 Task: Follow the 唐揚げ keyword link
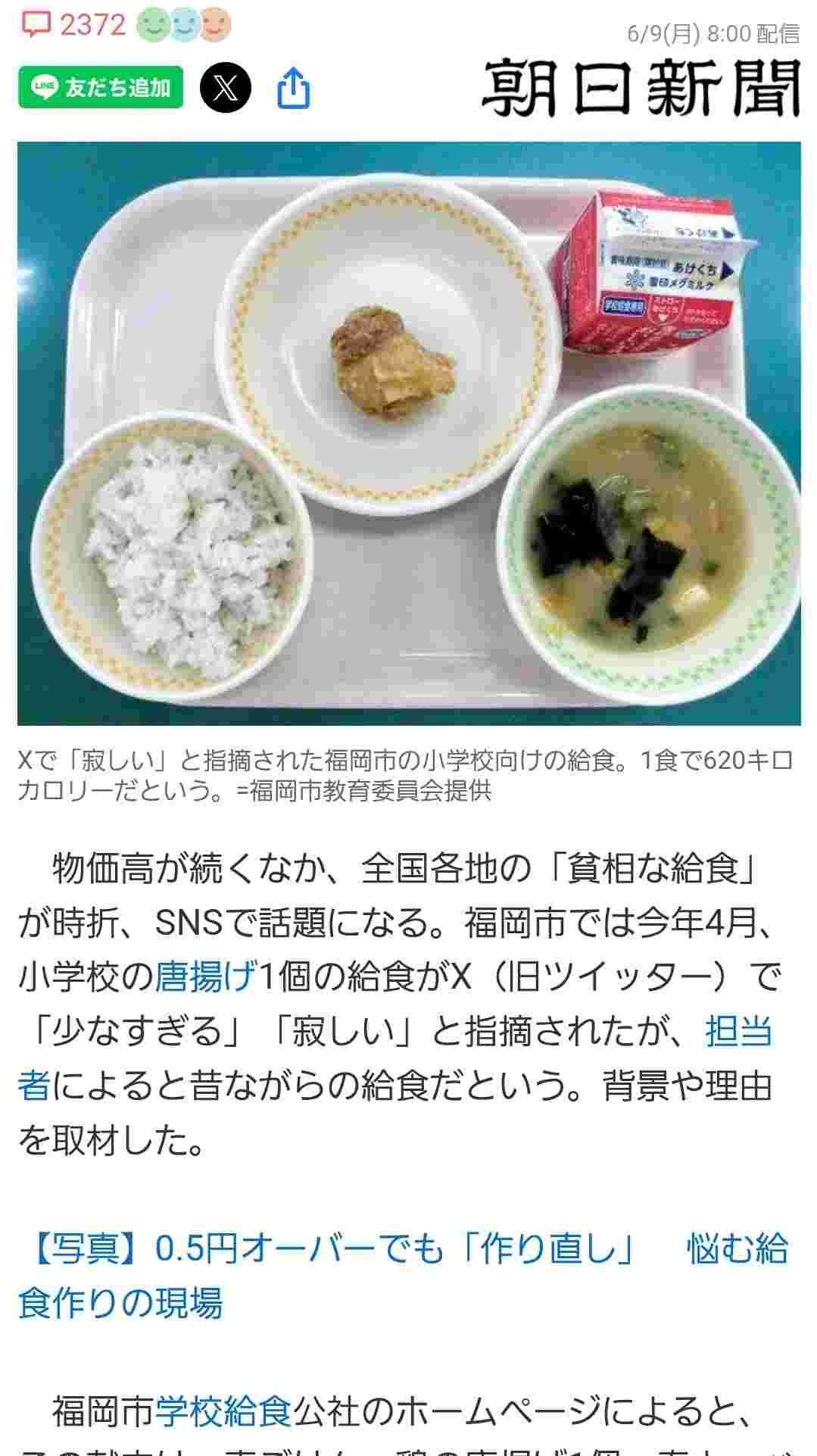point(205,976)
